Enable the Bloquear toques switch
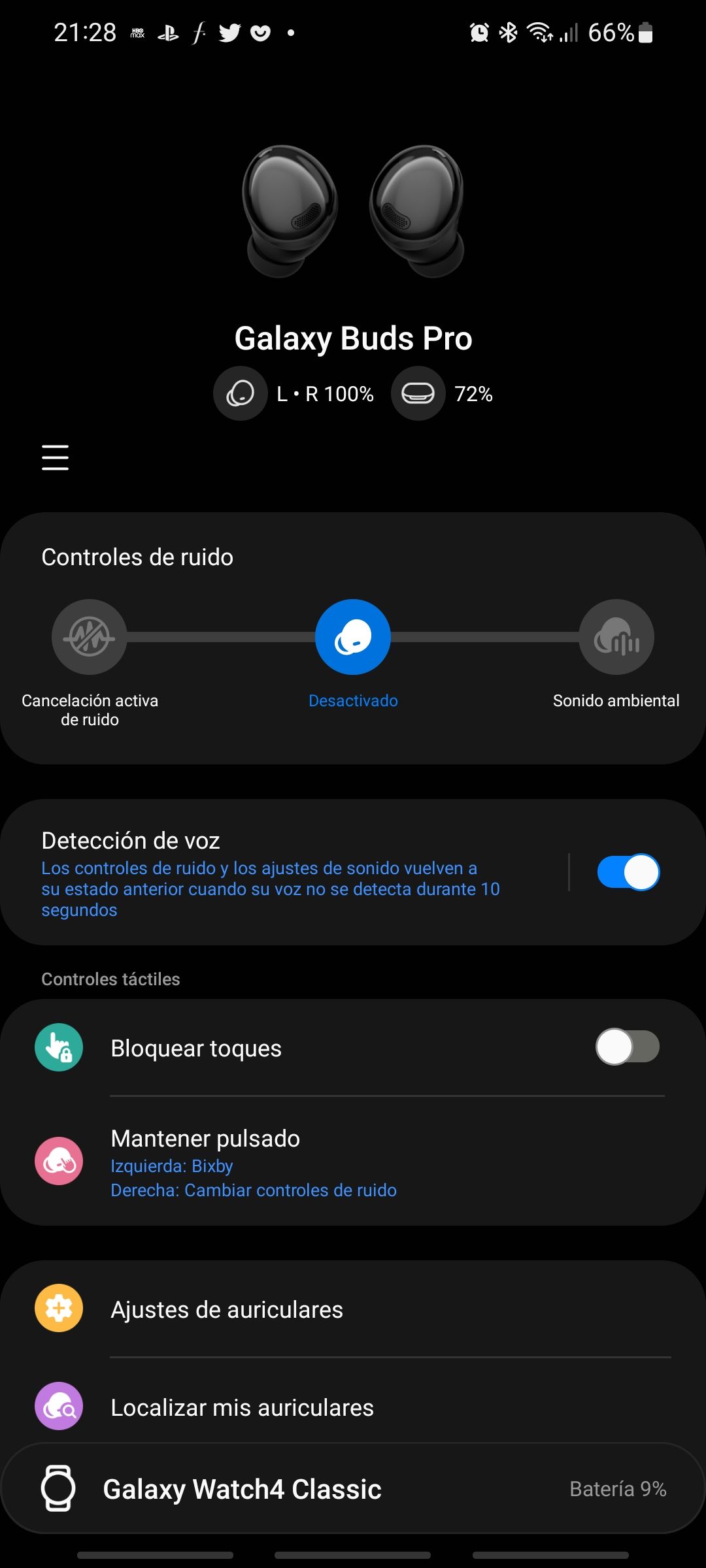The width and height of the screenshot is (706, 1568). (x=628, y=1047)
